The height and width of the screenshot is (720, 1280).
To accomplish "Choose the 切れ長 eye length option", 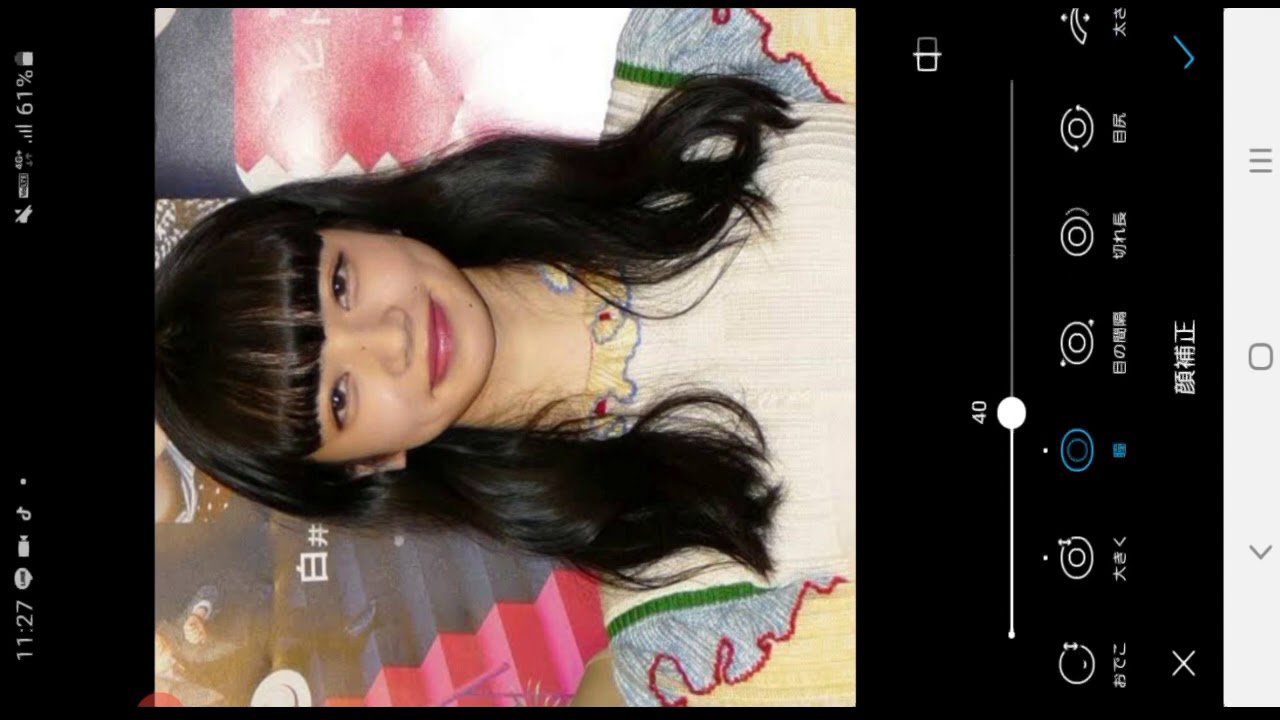I will (x=1077, y=236).
